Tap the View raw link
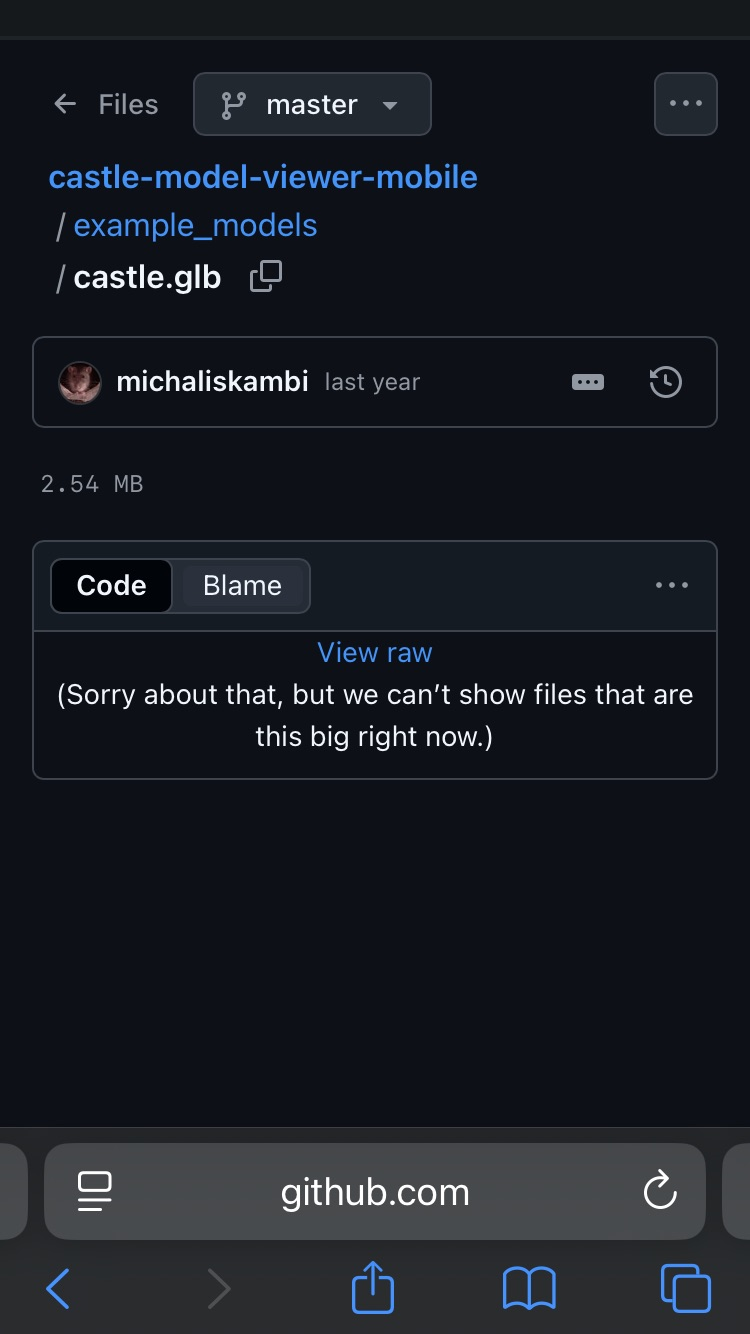Viewport: 750px width, 1334px height. pyautogui.click(x=375, y=652)
